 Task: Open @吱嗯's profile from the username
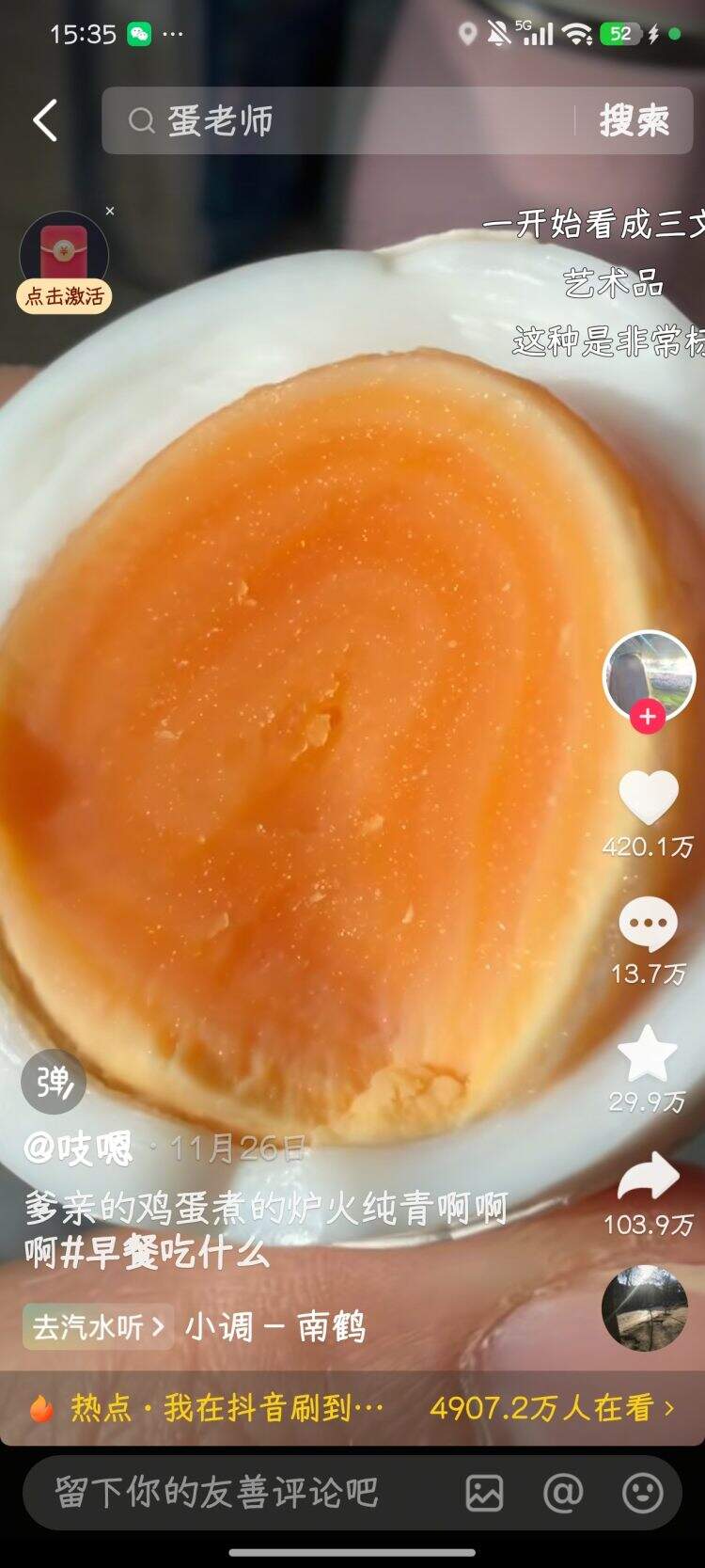pyautogui.click(x=79, y=1148)
